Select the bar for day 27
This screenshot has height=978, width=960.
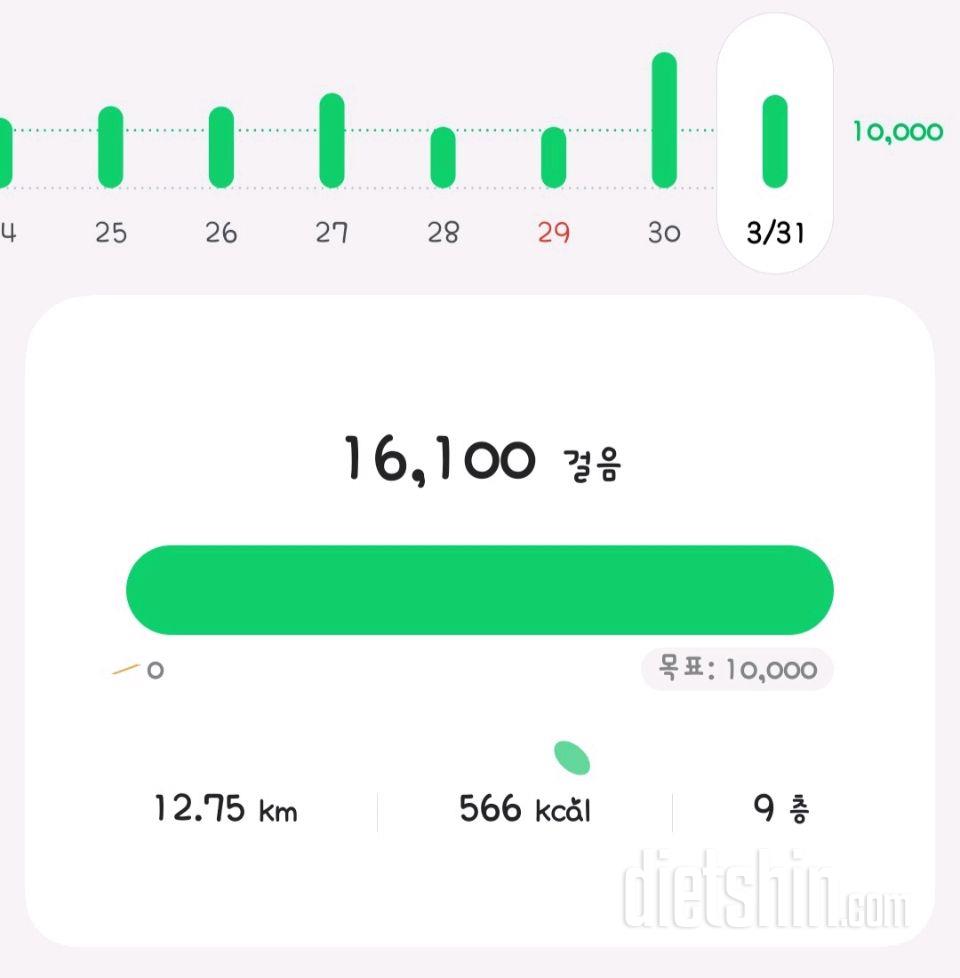coord(332,141)
